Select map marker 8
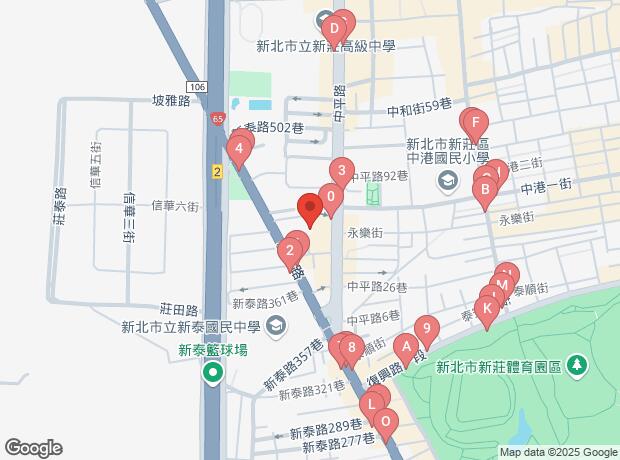Viewport: 620px width, 460px height. coord(351,349)
